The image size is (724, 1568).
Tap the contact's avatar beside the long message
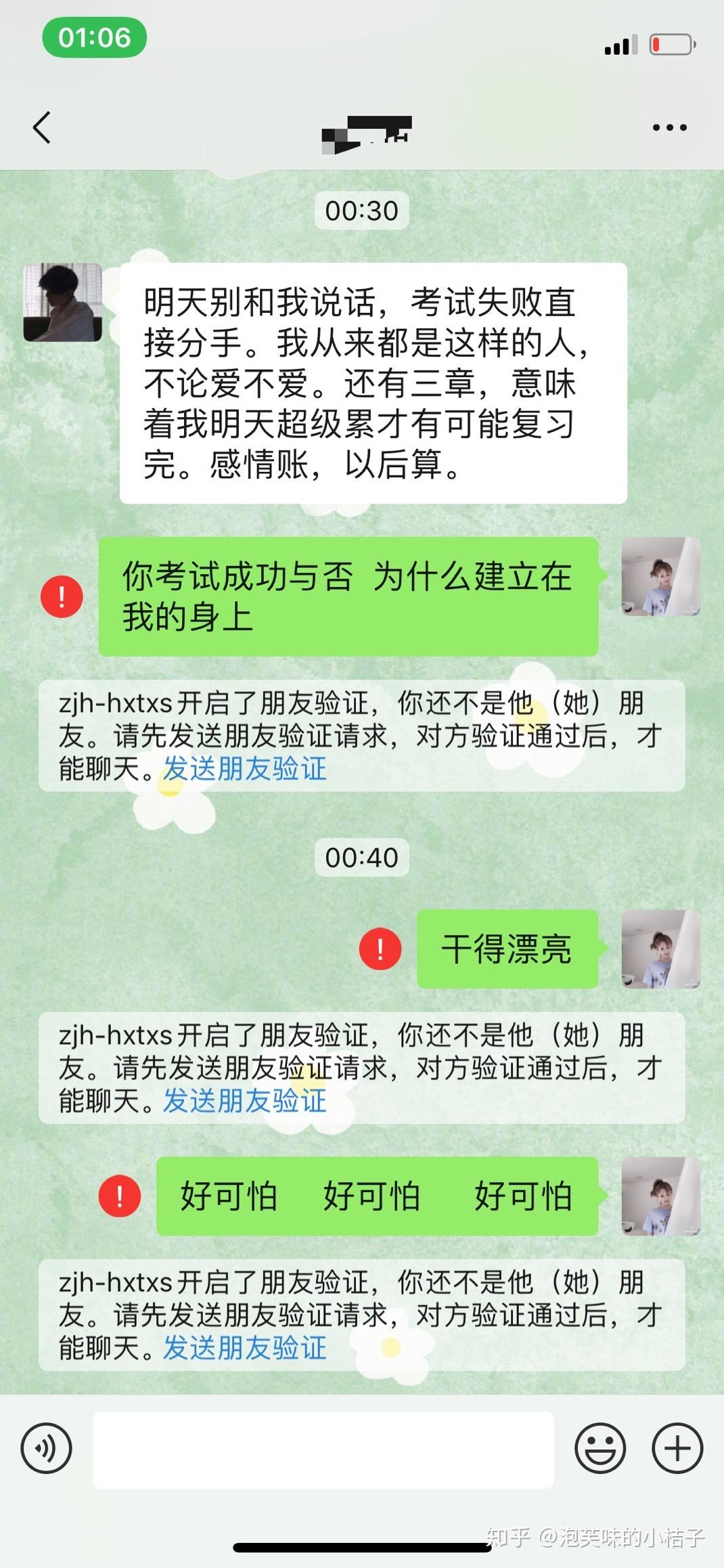(x=62, y=302)
